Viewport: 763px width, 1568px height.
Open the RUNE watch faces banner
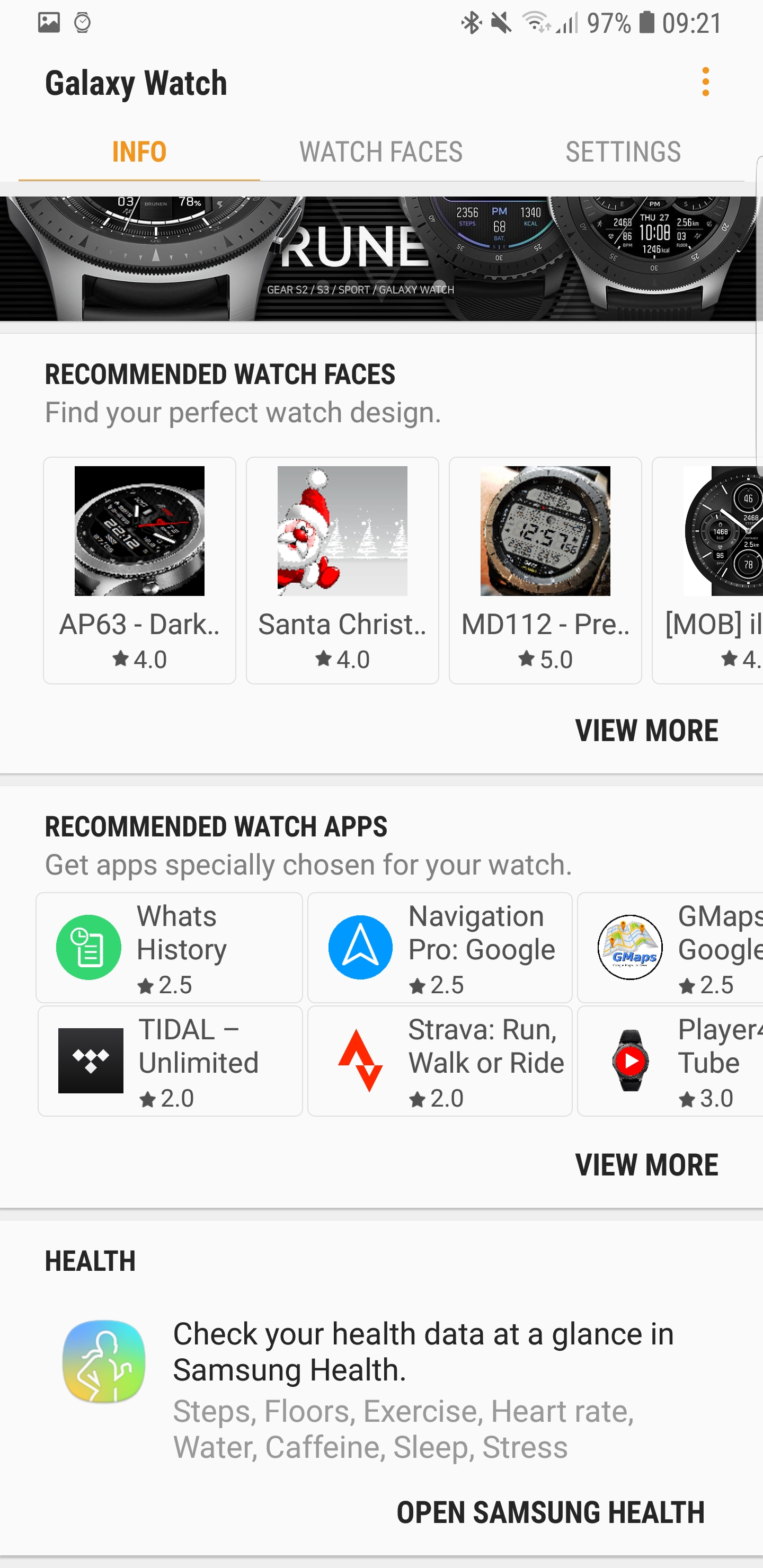(378, 258)
